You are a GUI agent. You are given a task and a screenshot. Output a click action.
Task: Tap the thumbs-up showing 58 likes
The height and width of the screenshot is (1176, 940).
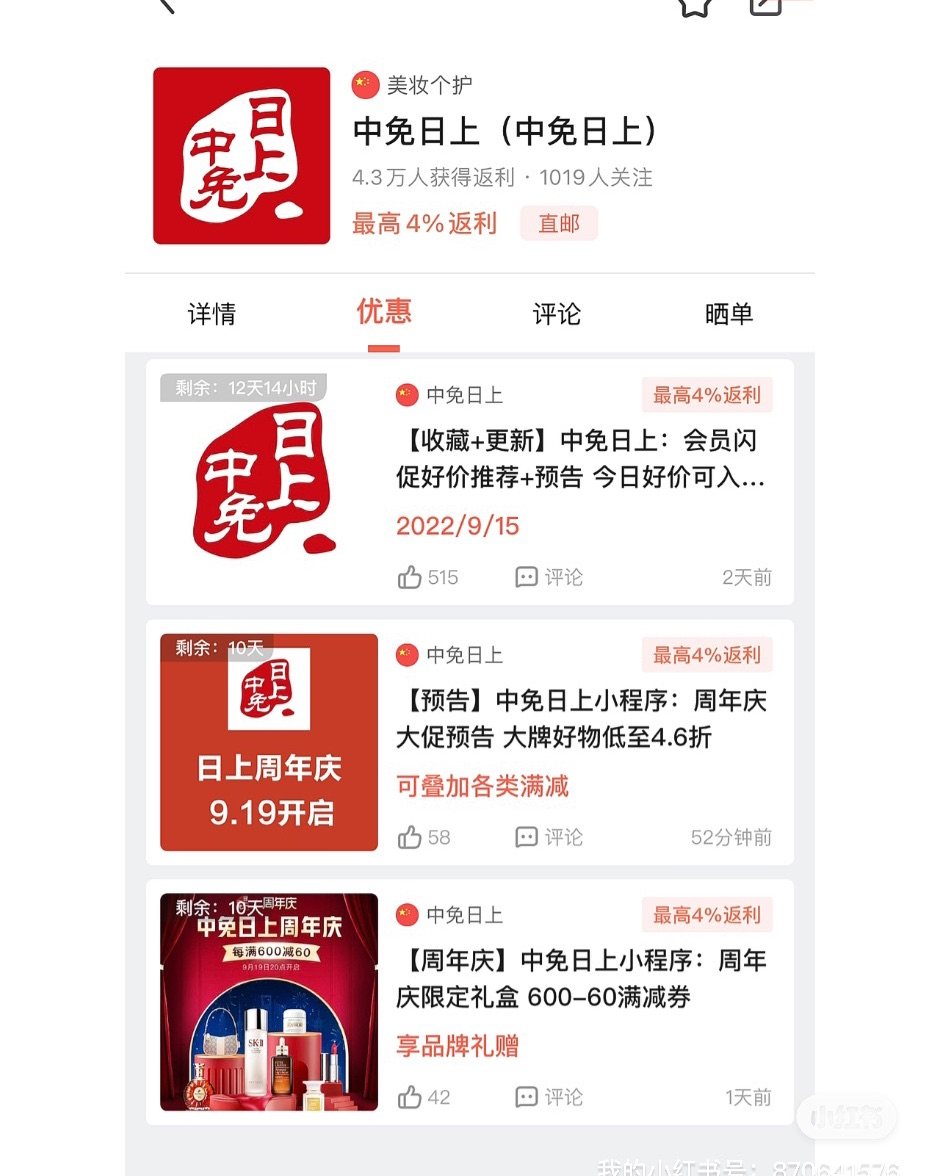click(x=410, y=838)
